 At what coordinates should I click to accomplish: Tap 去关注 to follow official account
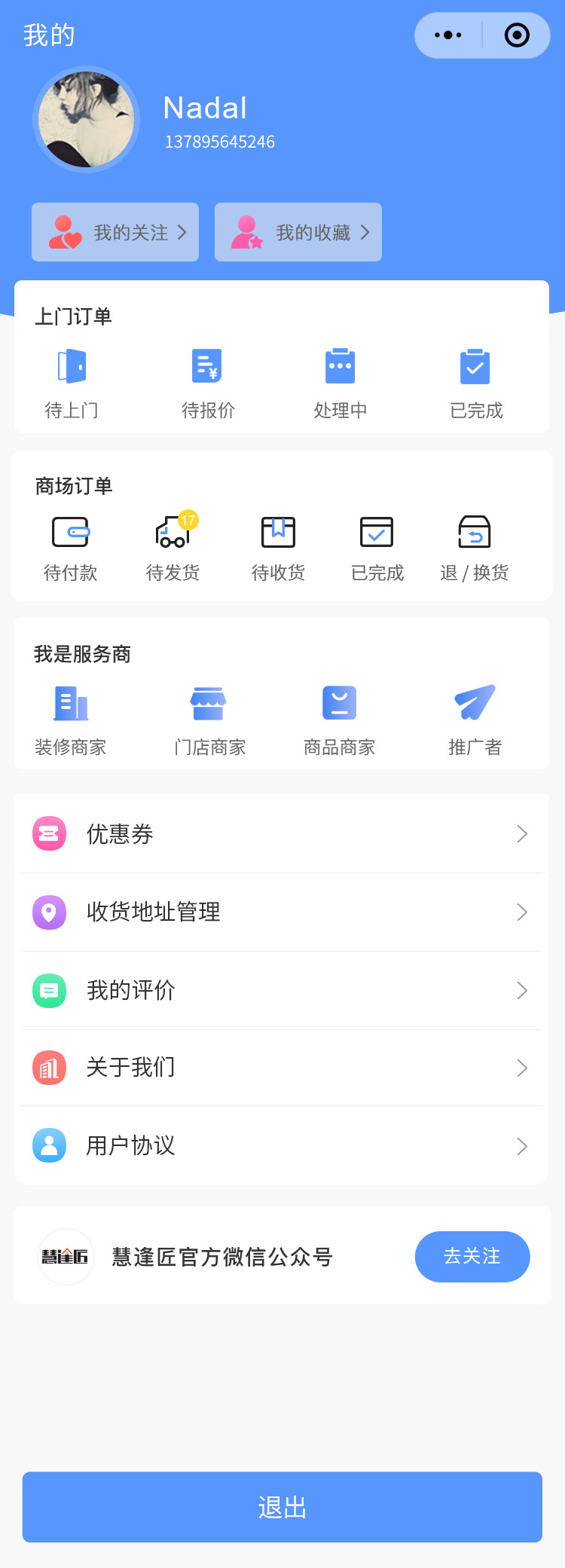click(472, 1256)
